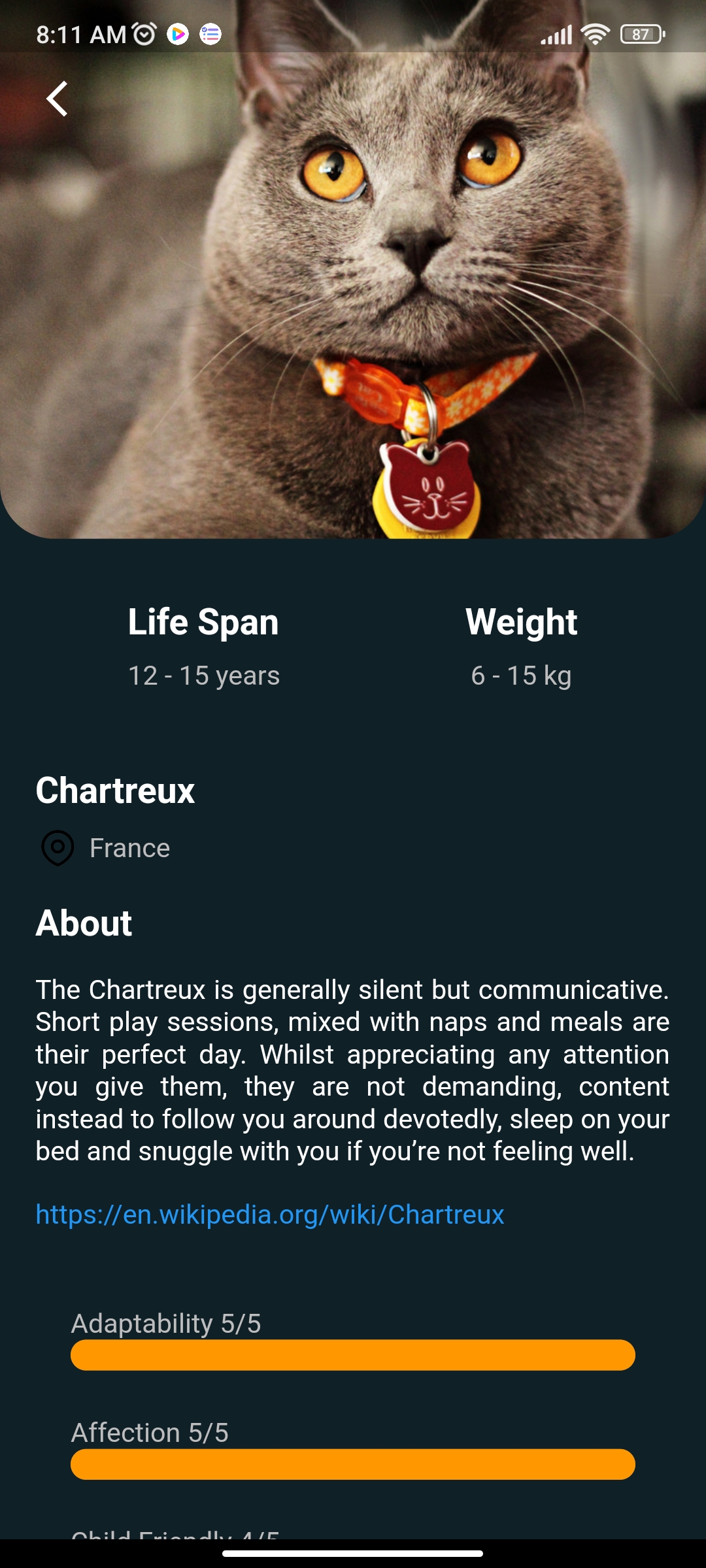Go back using the top-left arrow
The image size is (706, 1568).
click(x=58, y=99)
